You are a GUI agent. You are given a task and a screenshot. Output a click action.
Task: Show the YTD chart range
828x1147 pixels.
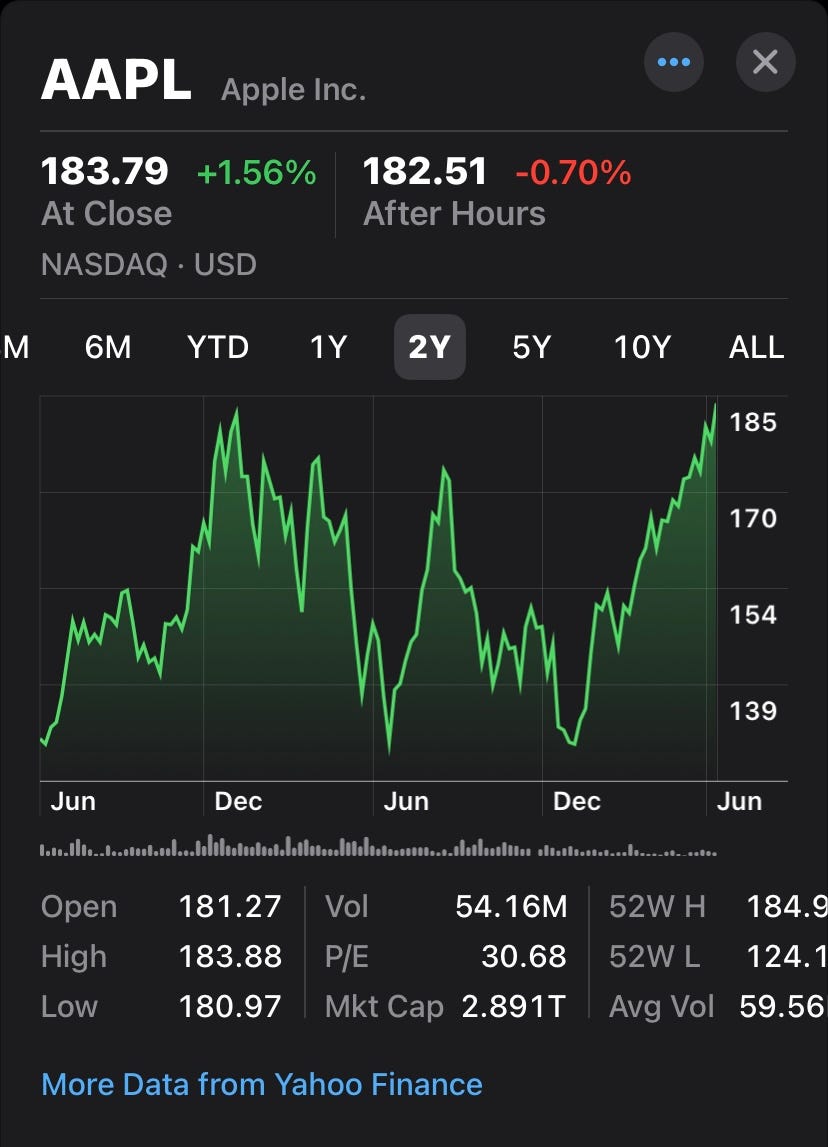[218, 347]
